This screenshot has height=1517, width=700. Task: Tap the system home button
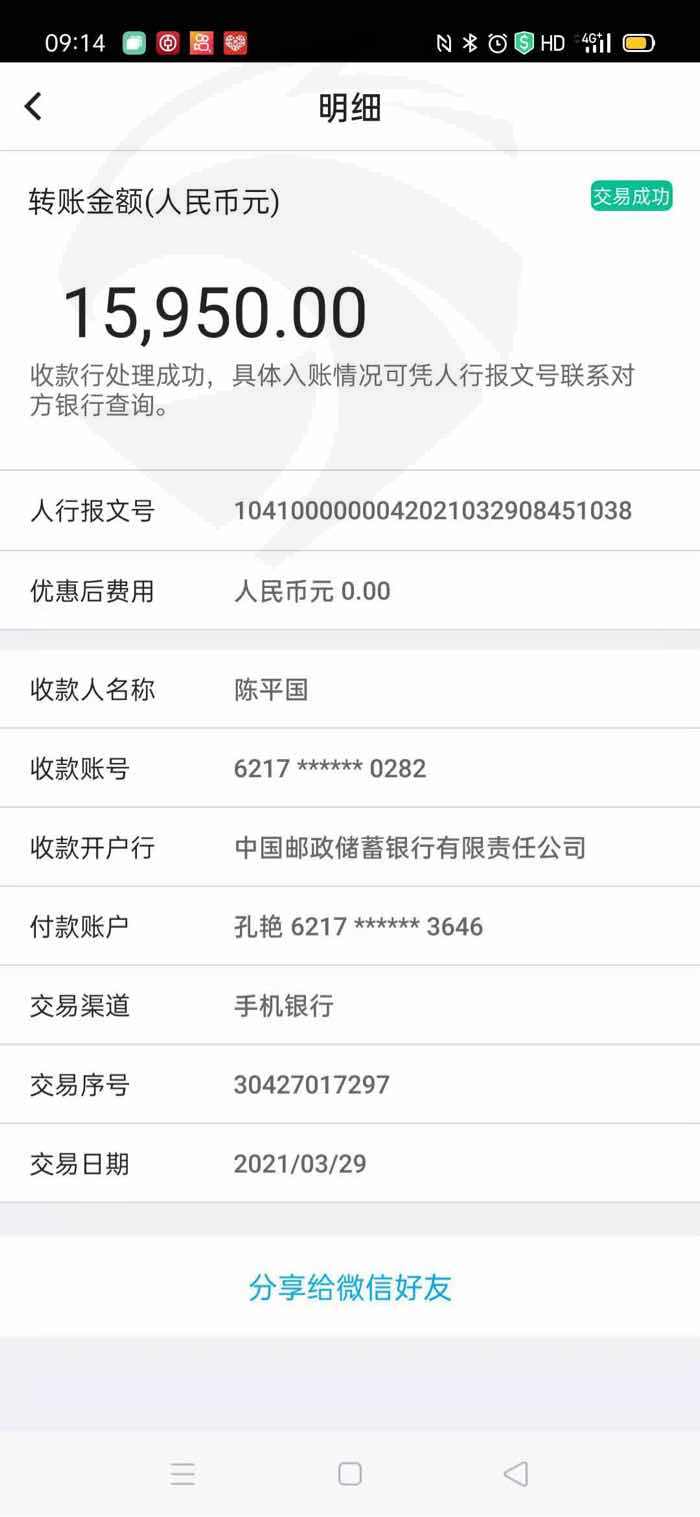(x=350, y=1473)
